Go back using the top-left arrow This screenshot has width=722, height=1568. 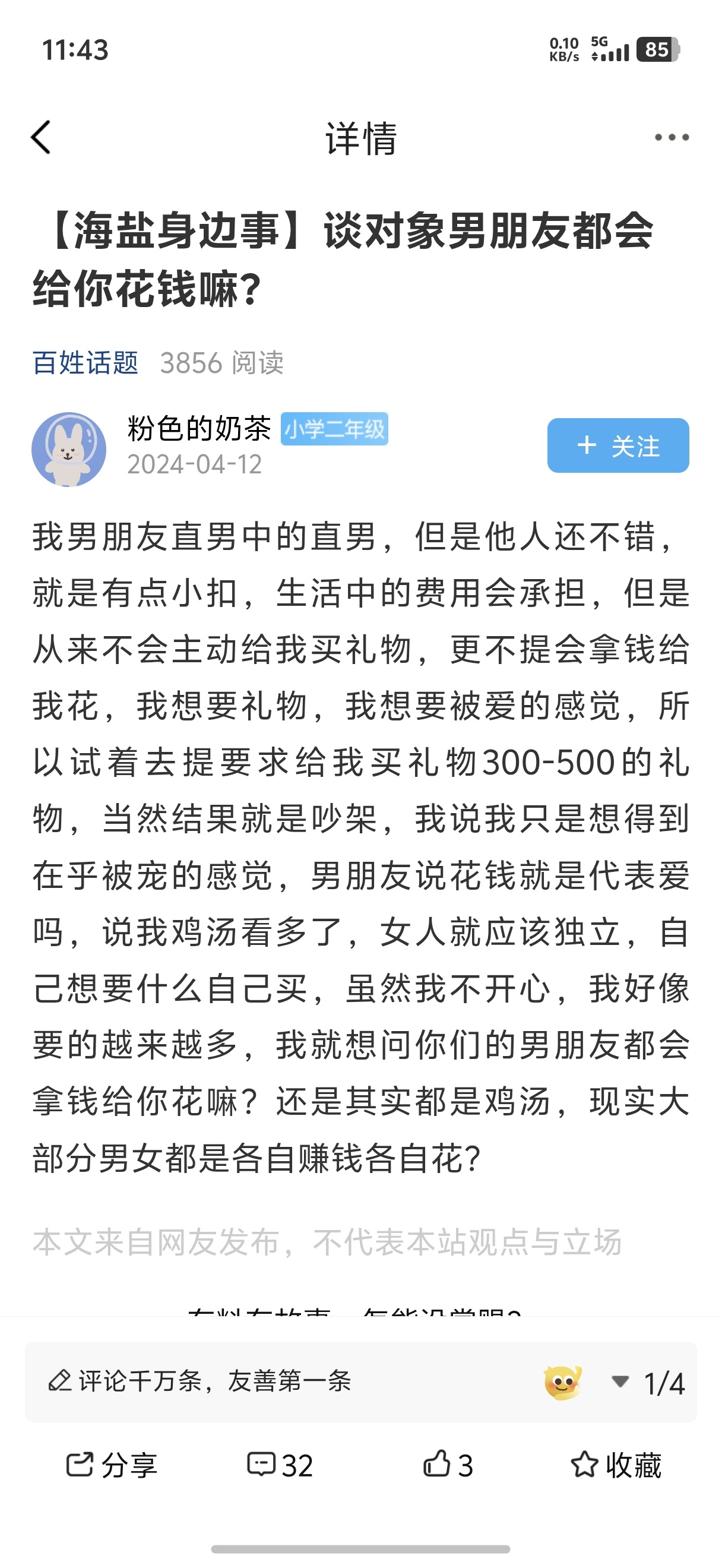click(41, 138)
